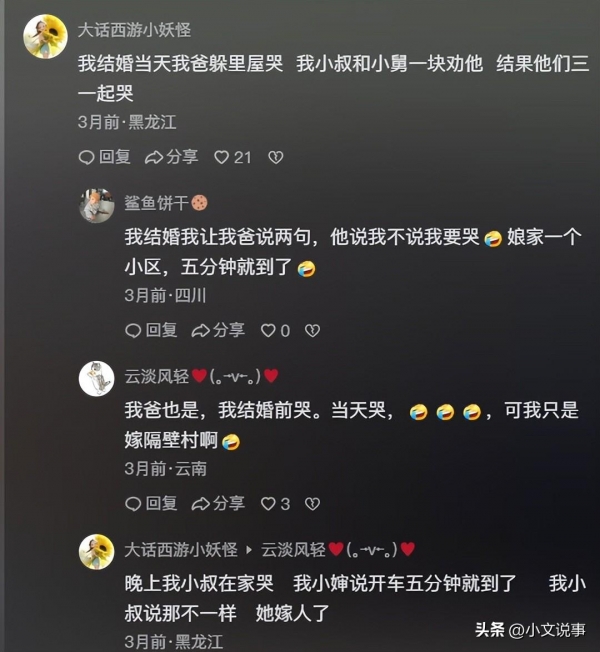Image resolution: width=600 pixels, height=652 pixels.
Task: Share 云淡风轻's comment
Action: click(218, 503)
